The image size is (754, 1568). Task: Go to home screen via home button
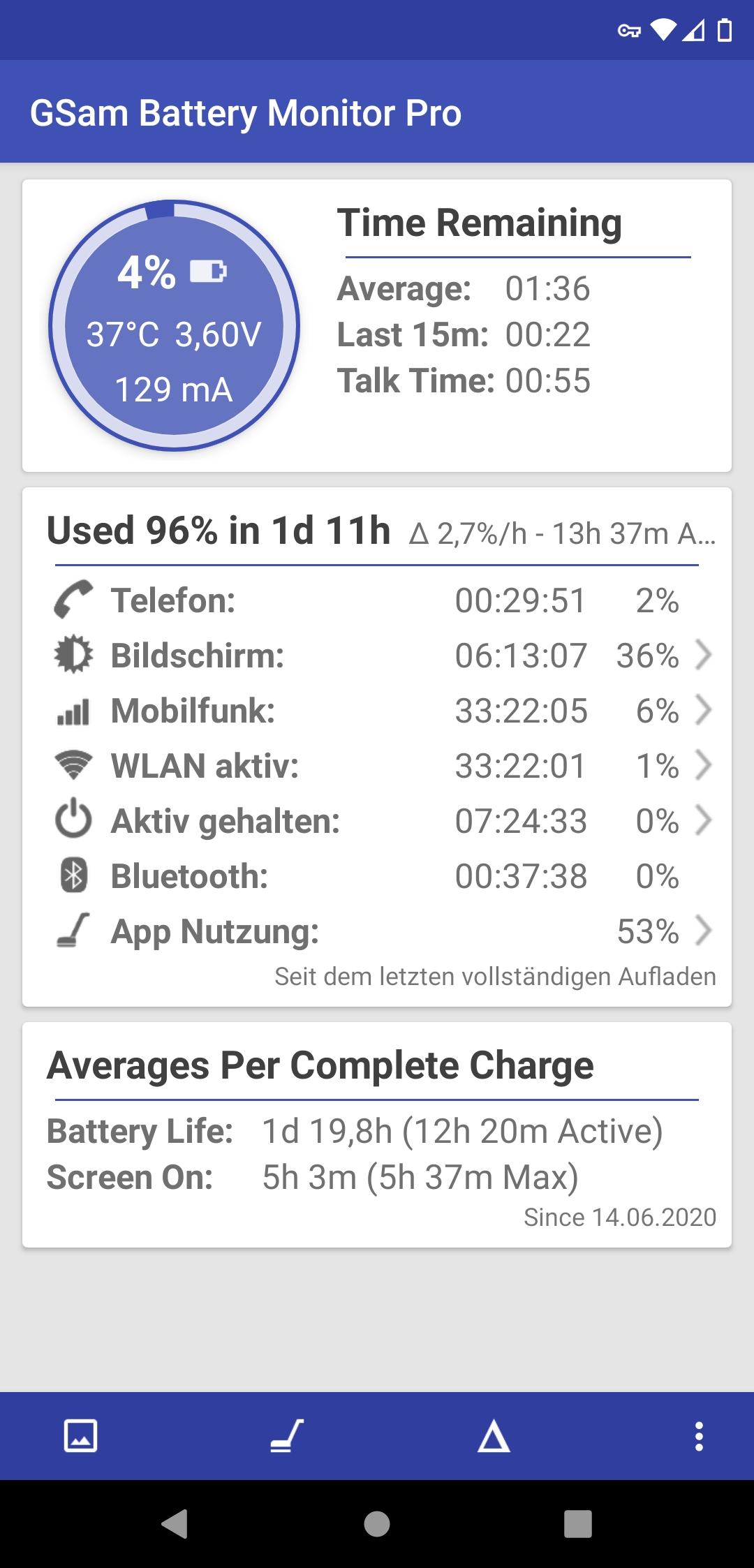coord(377,1524)
